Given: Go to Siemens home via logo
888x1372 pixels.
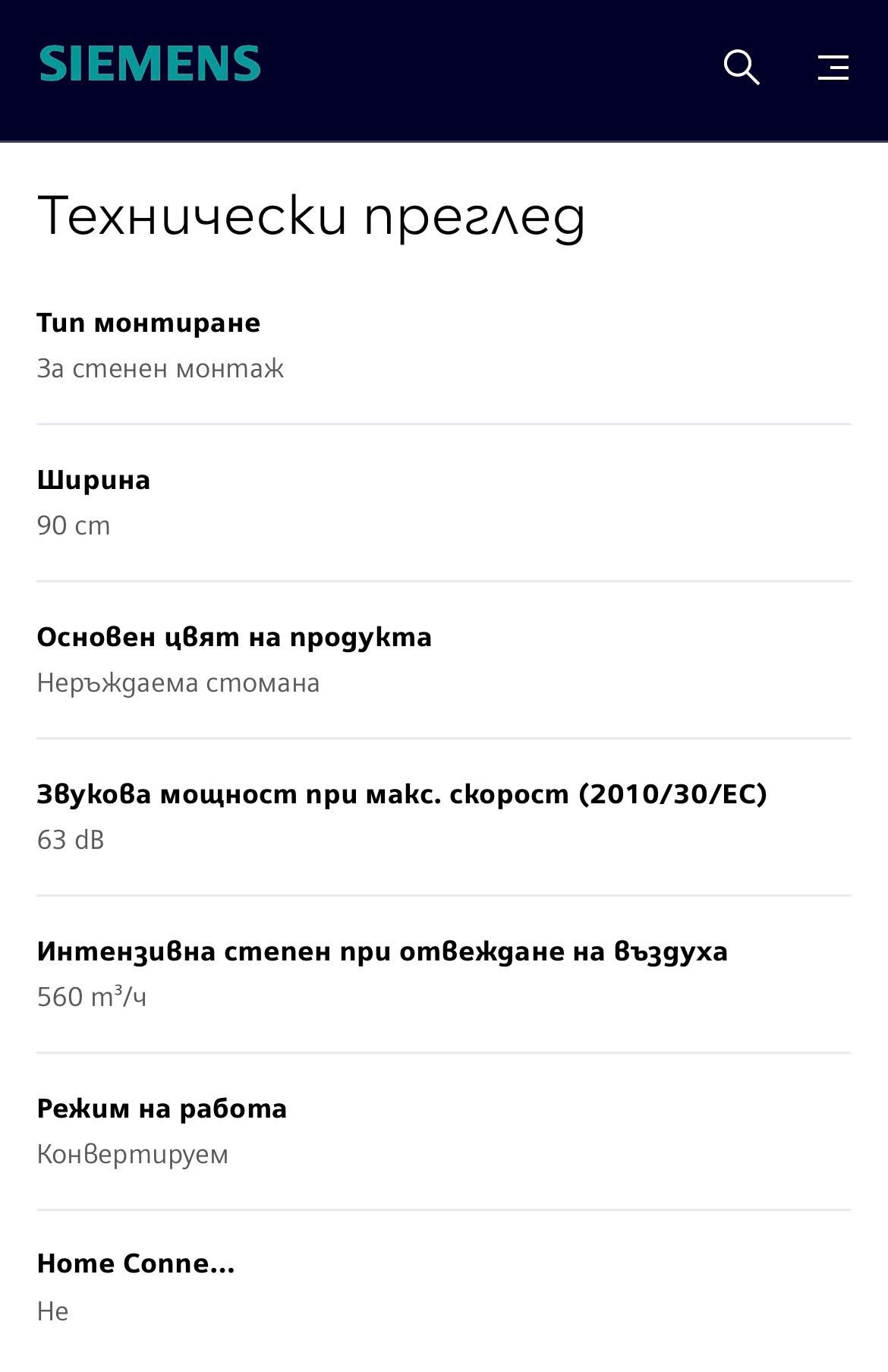Looking at the screenshot, I should [150, 64].
